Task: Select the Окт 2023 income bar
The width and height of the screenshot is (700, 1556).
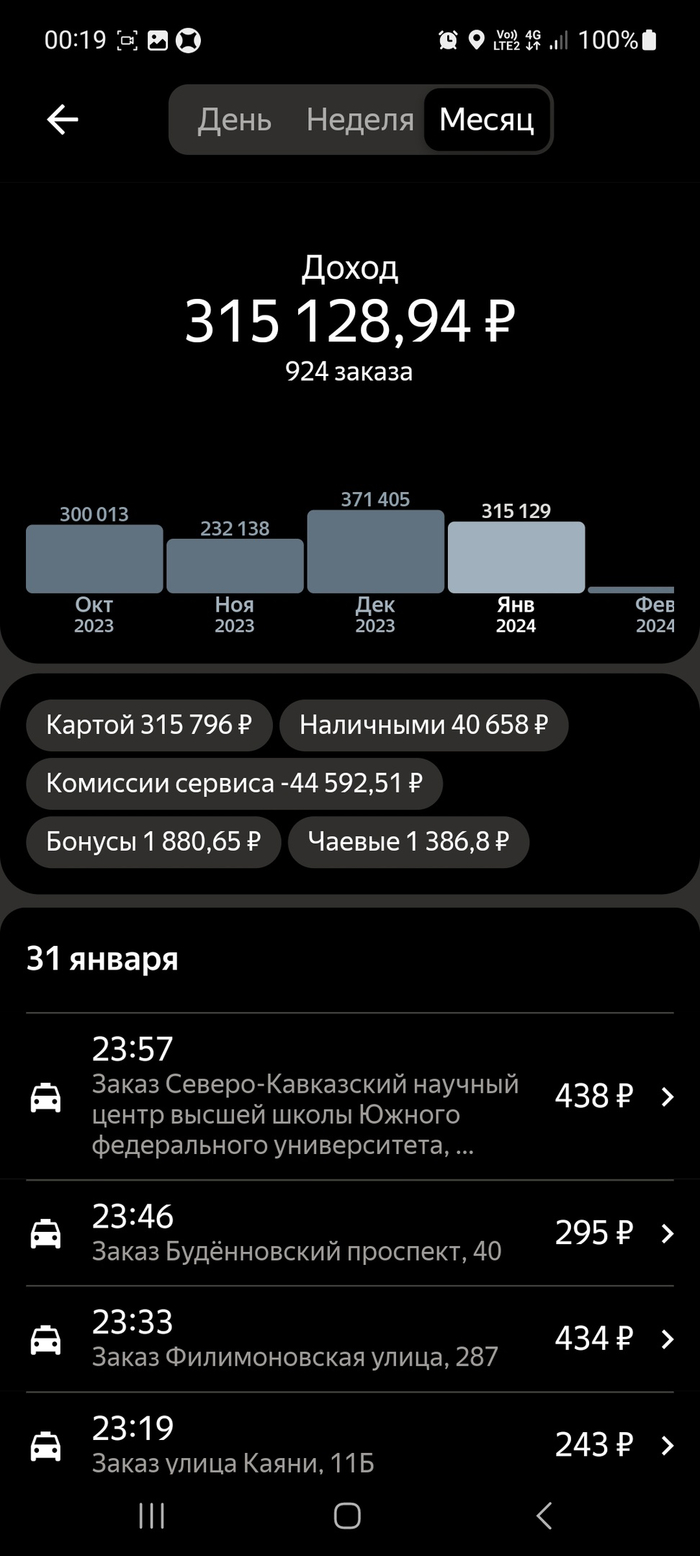Action: (x=94, y=559)
